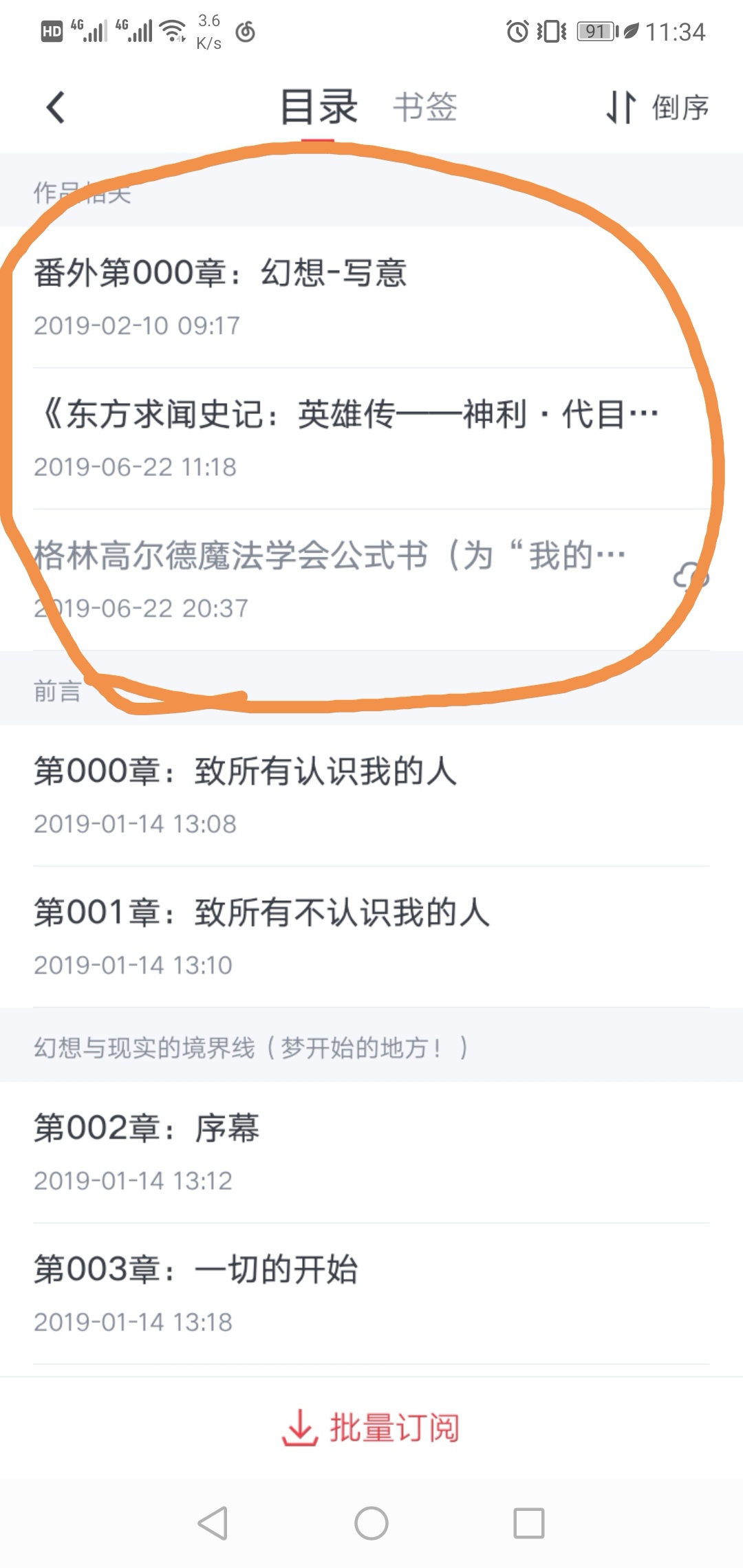Open 番外第000章:幻想-写意
This screenshot has width=743, height=1568.
pyautogui.click(x=371, y=297)
